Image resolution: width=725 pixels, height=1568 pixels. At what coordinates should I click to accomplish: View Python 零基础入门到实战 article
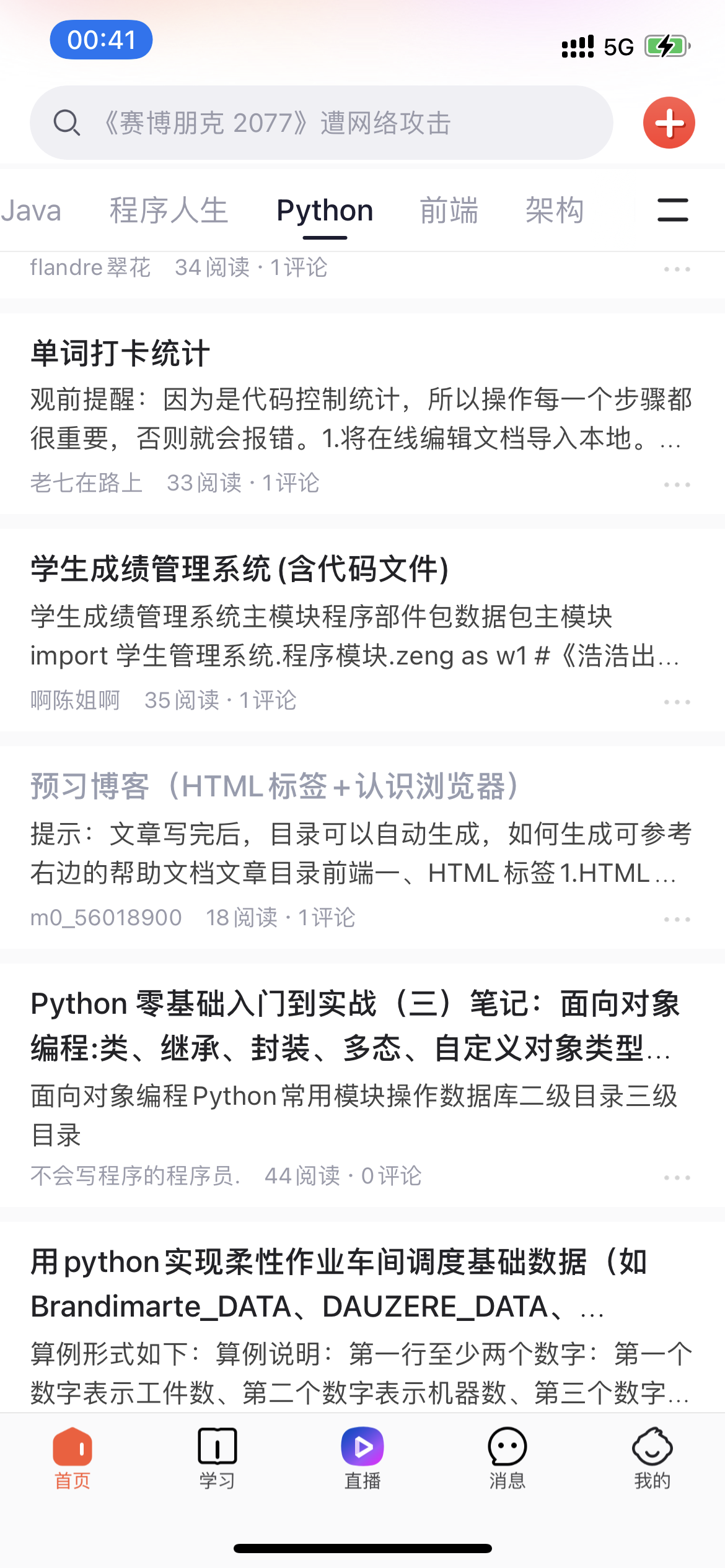354,1026
